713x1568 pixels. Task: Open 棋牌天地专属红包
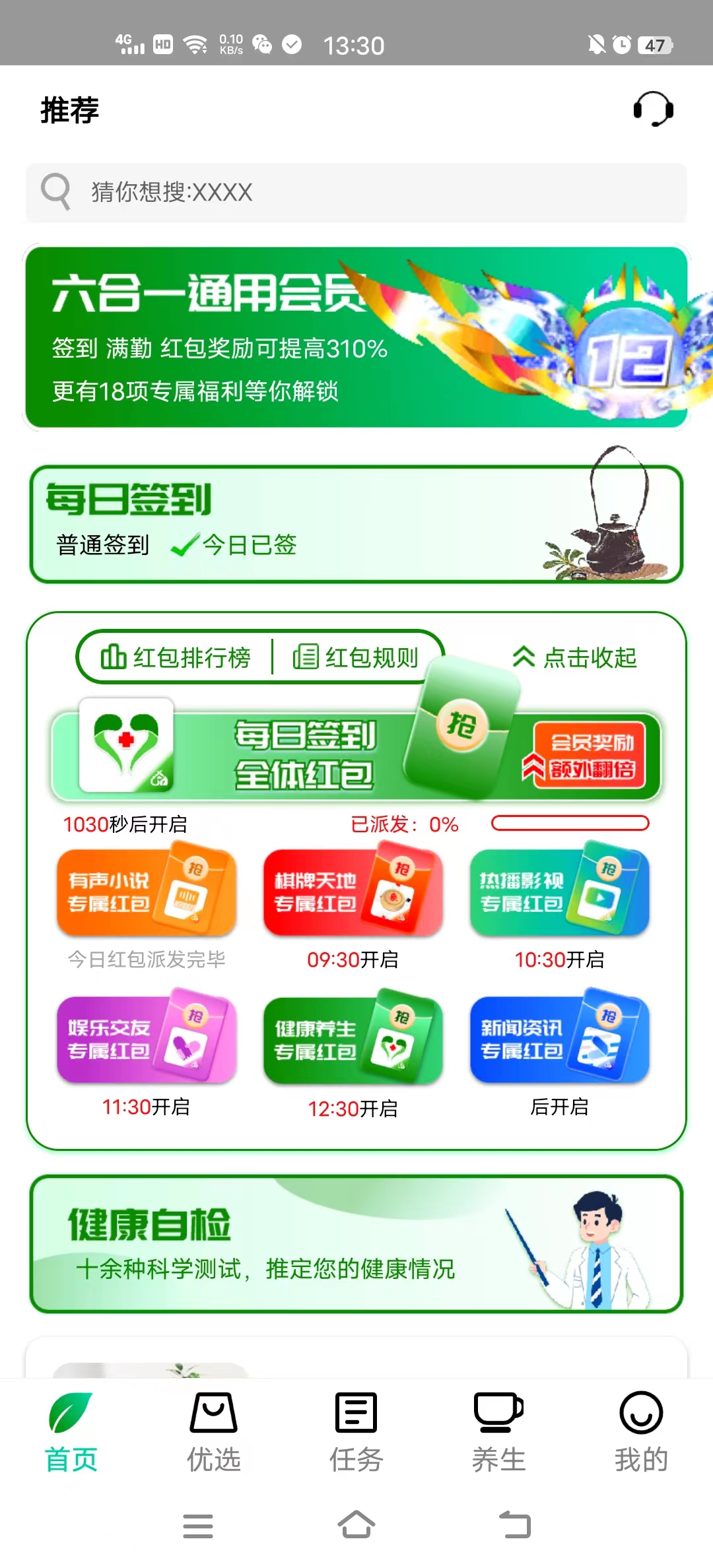(353, 892)
